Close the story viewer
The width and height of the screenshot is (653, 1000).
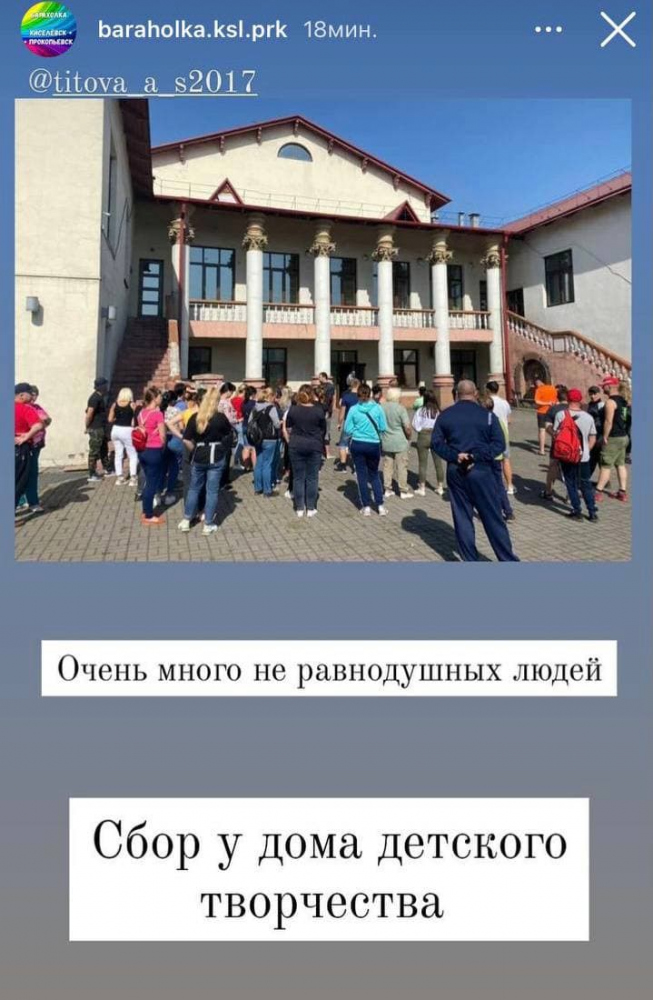click(617, 30)
